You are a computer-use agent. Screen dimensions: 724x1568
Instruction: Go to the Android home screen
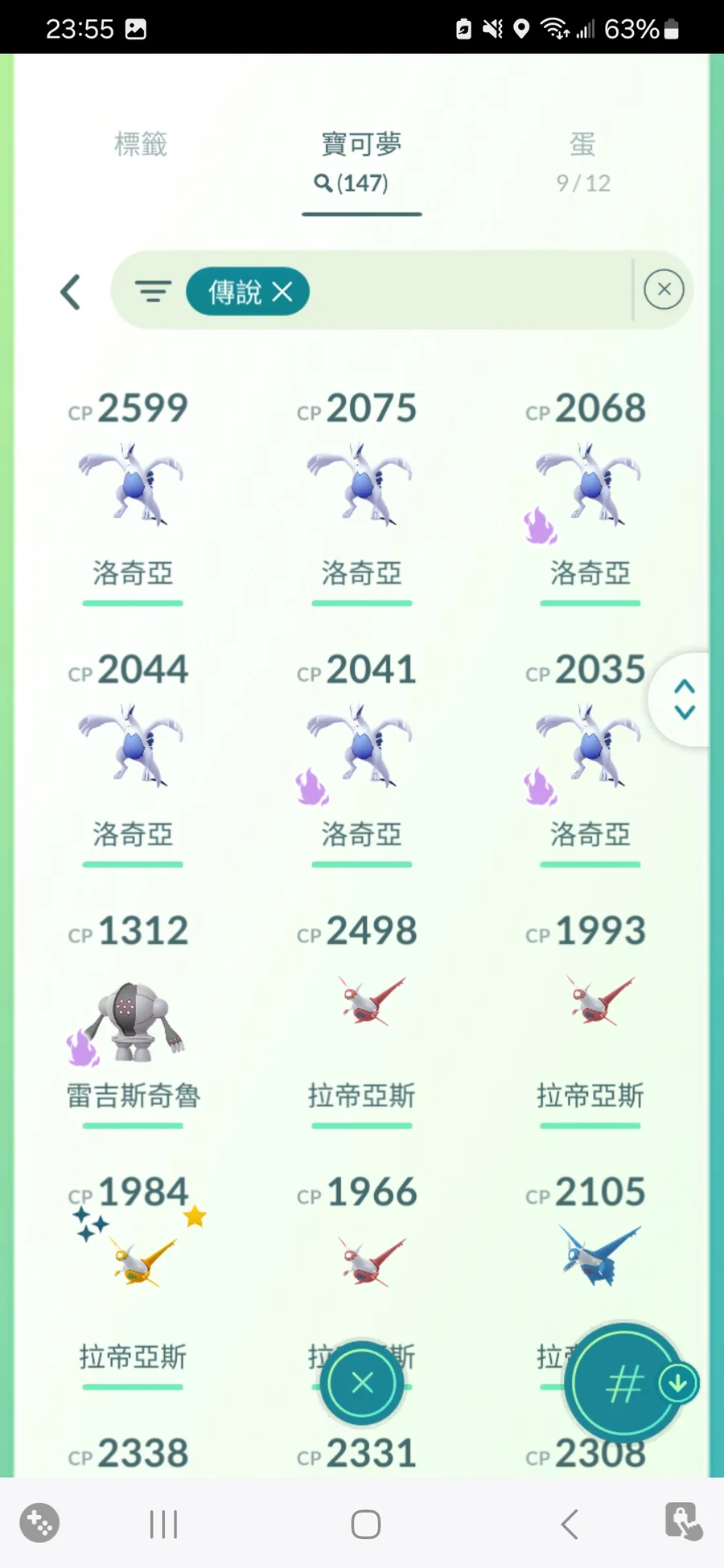[366, 1524]
